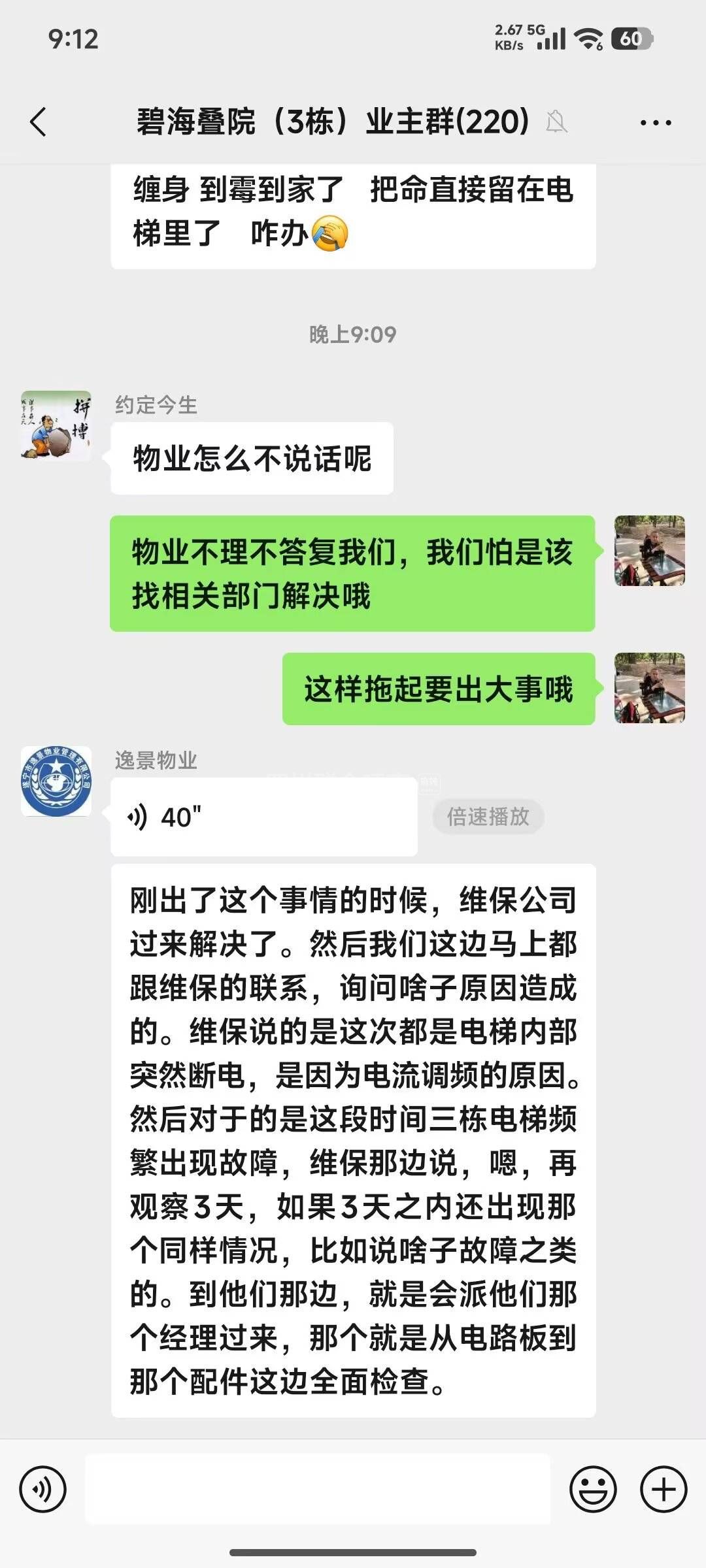Tap the 倍速播放 speed playback button
This screenshot has height=1568, width=706.
pyautogui.click(x=488, y=817)
